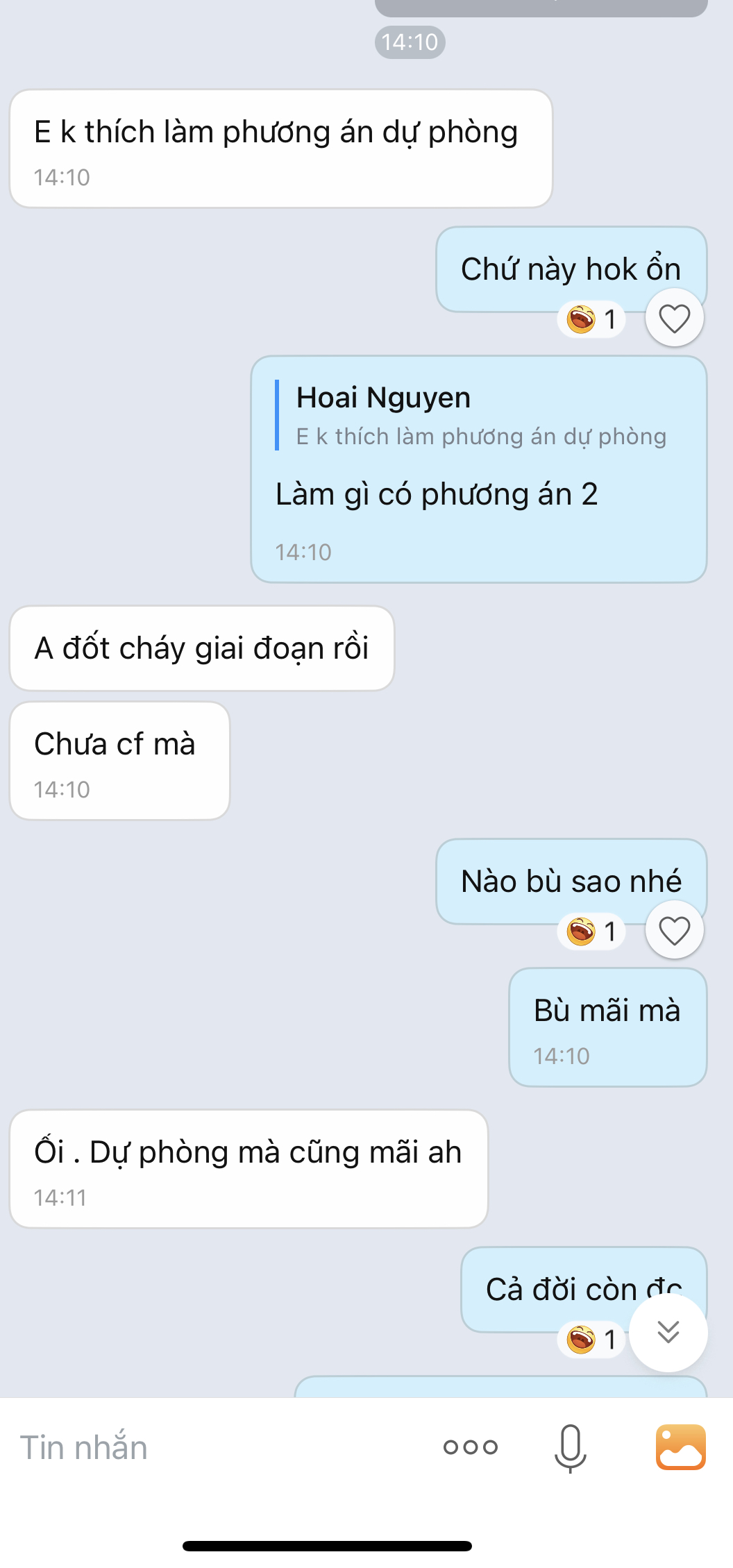Jump to latest messages with double-chevron button
Screen dimensions: 733x1568
coord(668,1333)
